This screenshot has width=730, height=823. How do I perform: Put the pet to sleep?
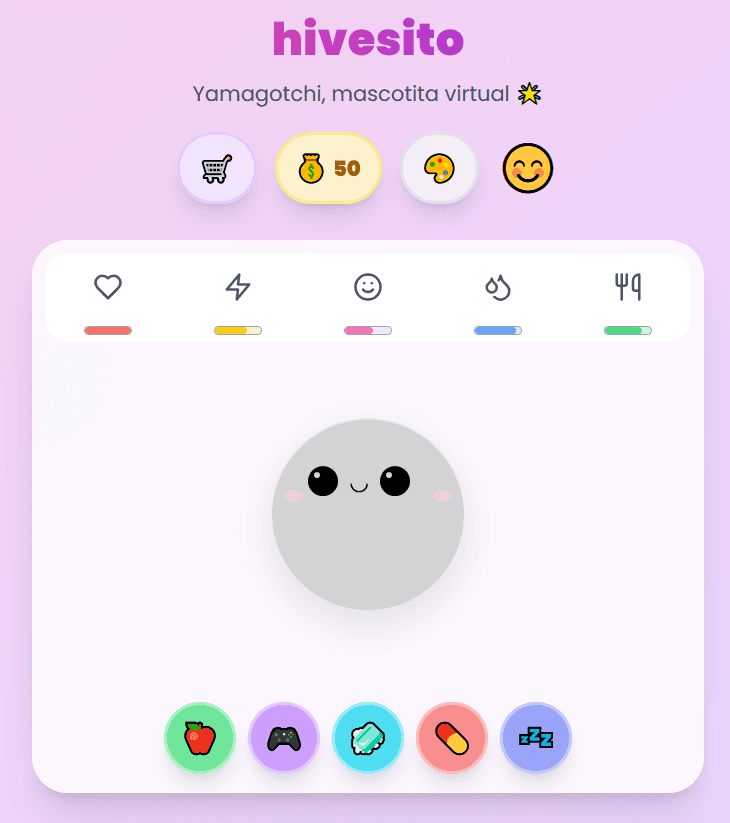536,738
